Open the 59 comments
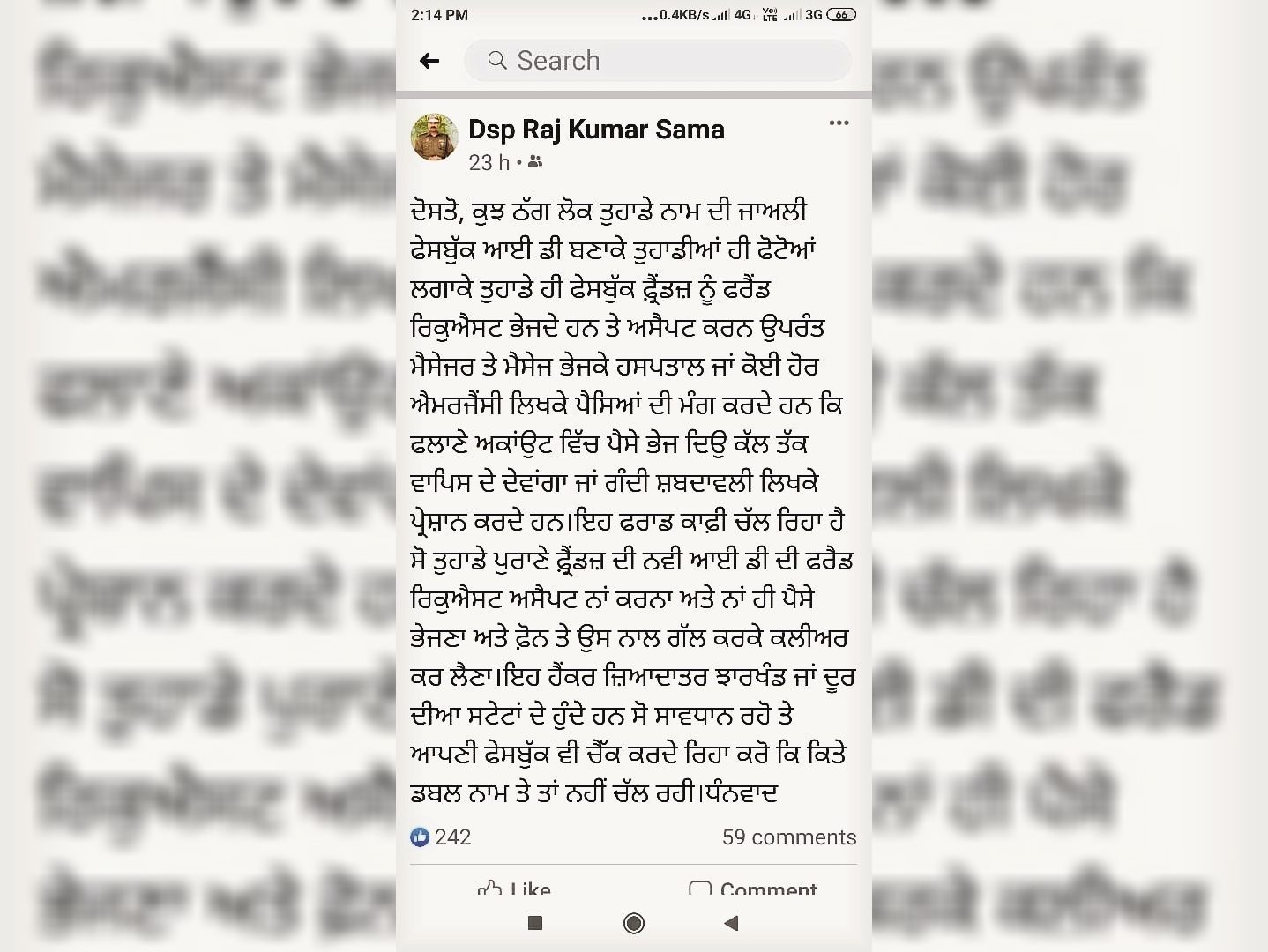Screen dimensions: 1268x952 [788, 837]
